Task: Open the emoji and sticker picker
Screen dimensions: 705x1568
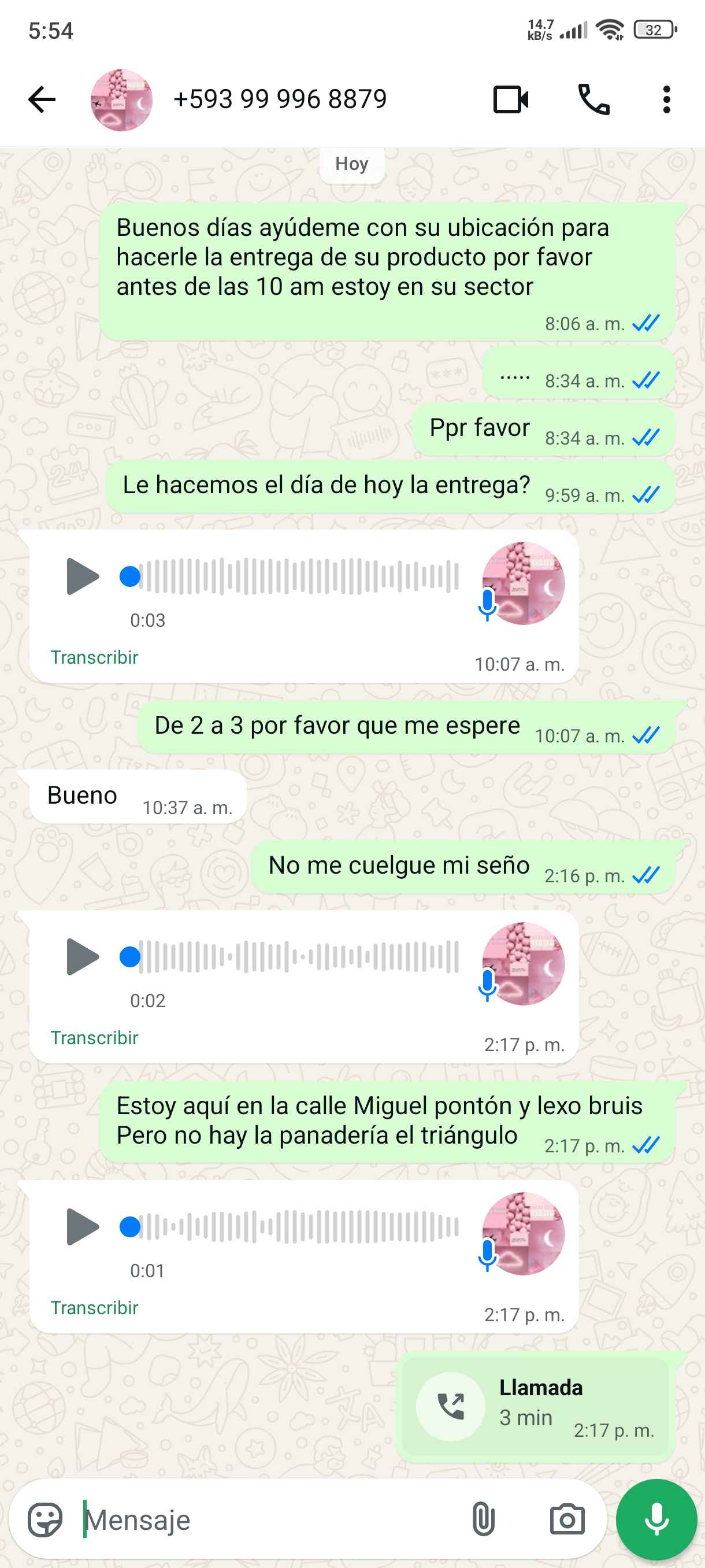Action: [x=46, y=1519]
